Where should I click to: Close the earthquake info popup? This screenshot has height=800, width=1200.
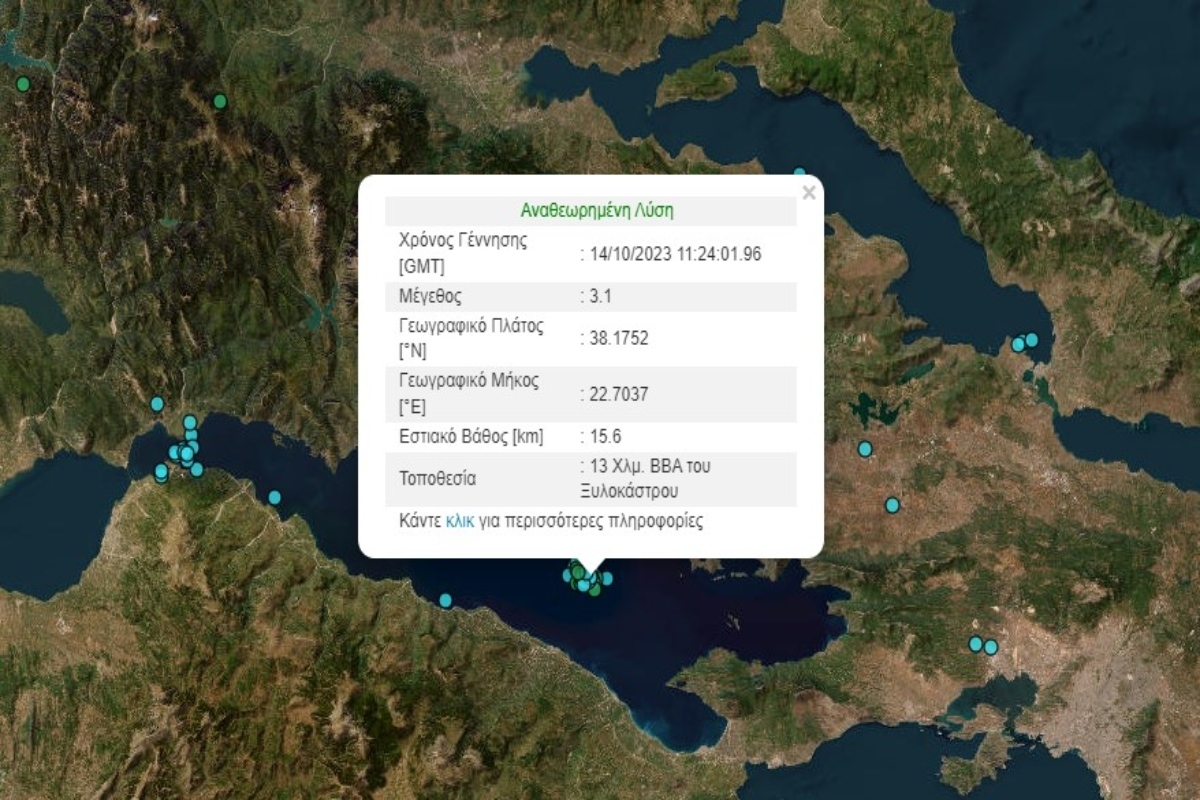pos(808,193)
